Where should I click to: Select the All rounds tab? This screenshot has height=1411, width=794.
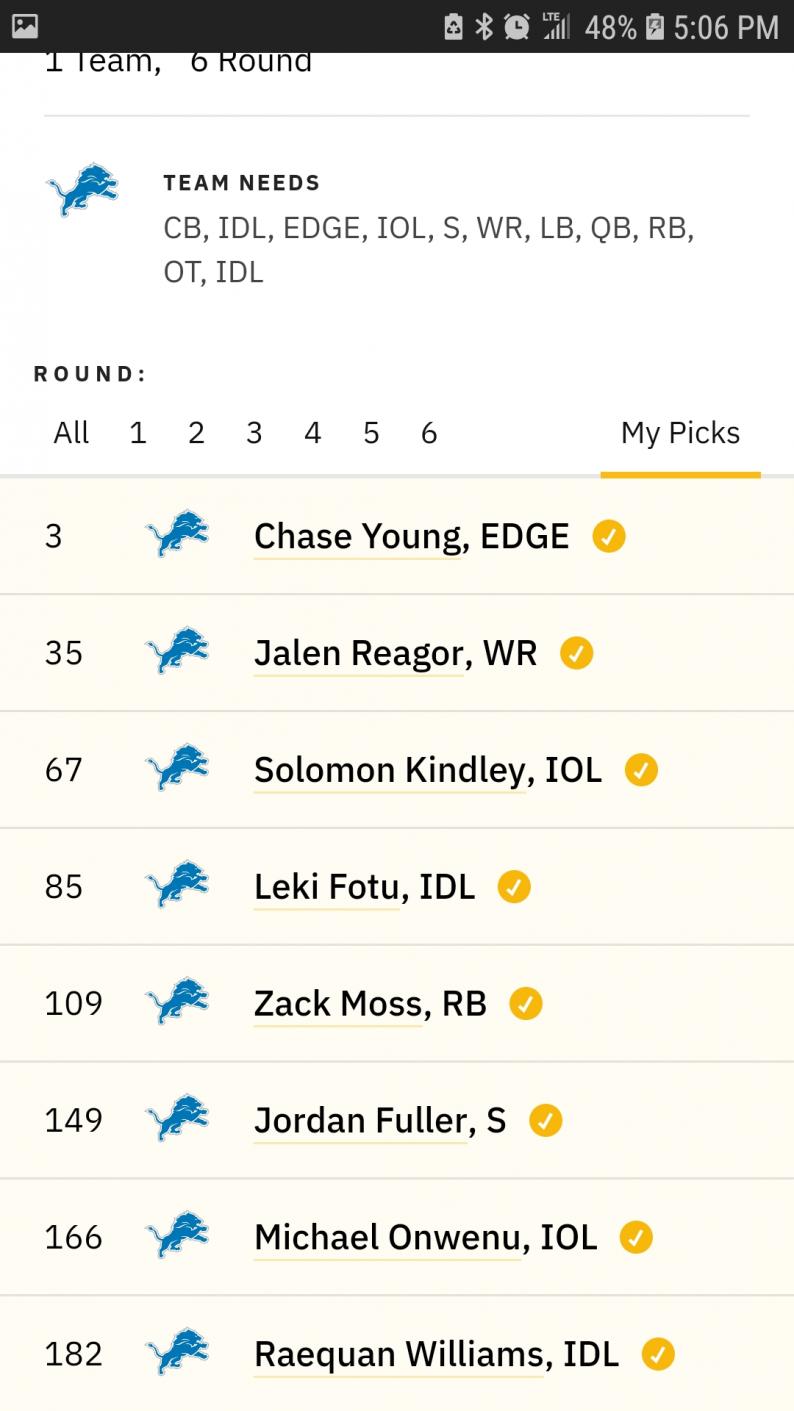tap(71, 433)
